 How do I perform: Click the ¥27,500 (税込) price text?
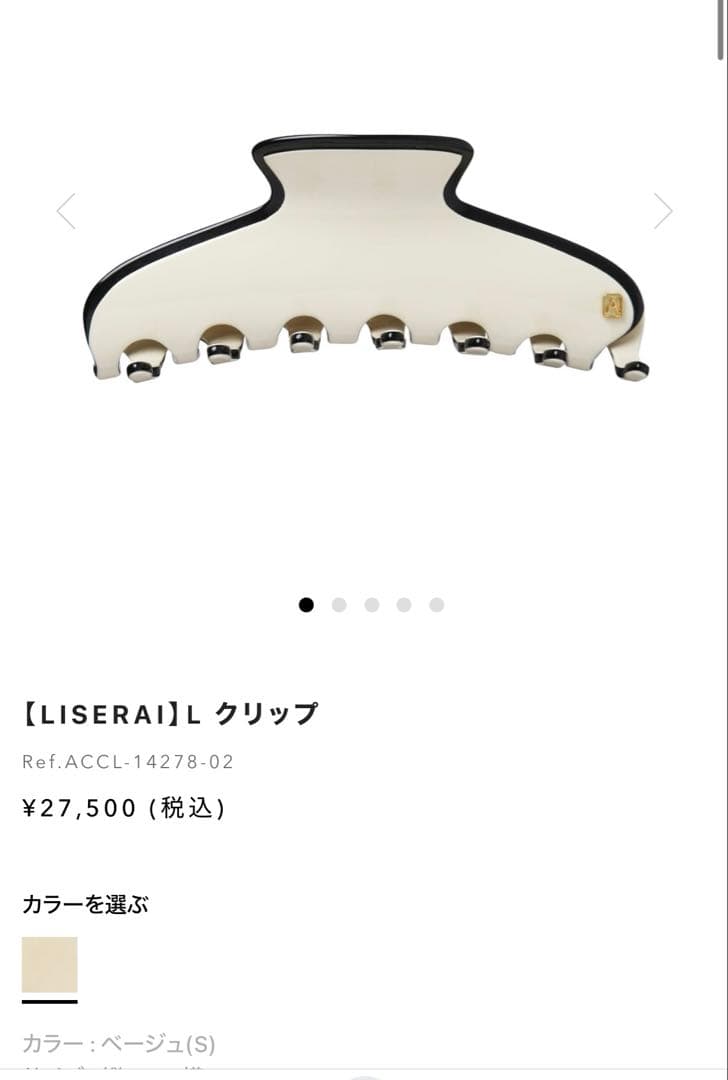(125, 808)
